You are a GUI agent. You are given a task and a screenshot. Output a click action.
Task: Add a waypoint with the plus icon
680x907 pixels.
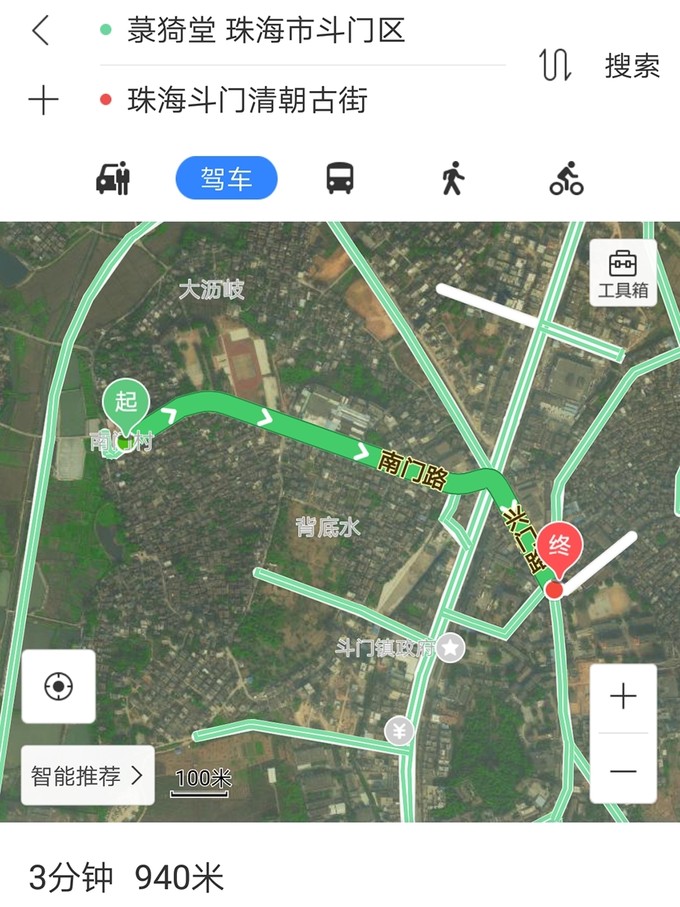point(43,100)
